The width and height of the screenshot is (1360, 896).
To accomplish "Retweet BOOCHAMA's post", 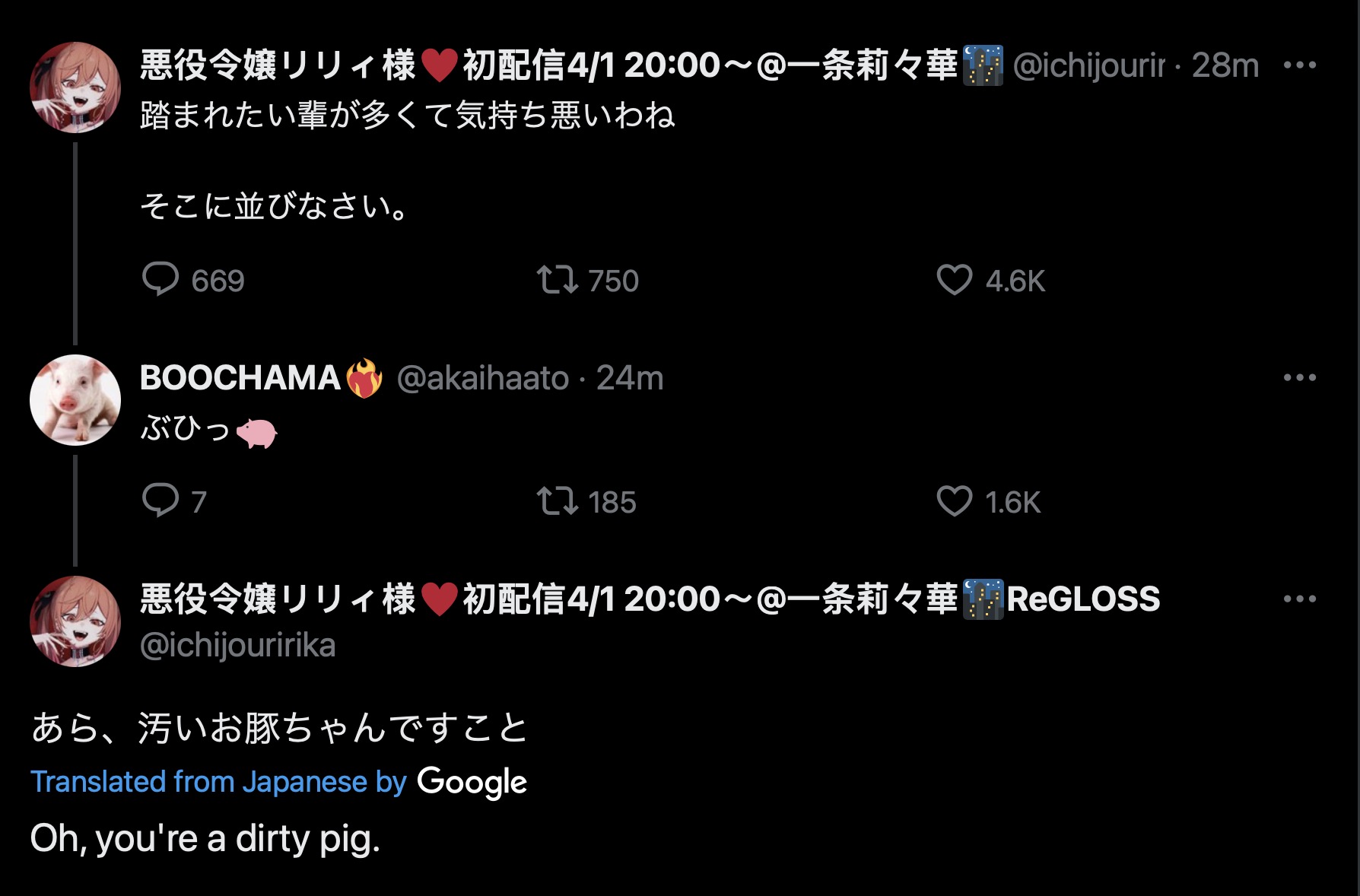I will [x=558, y=500].
